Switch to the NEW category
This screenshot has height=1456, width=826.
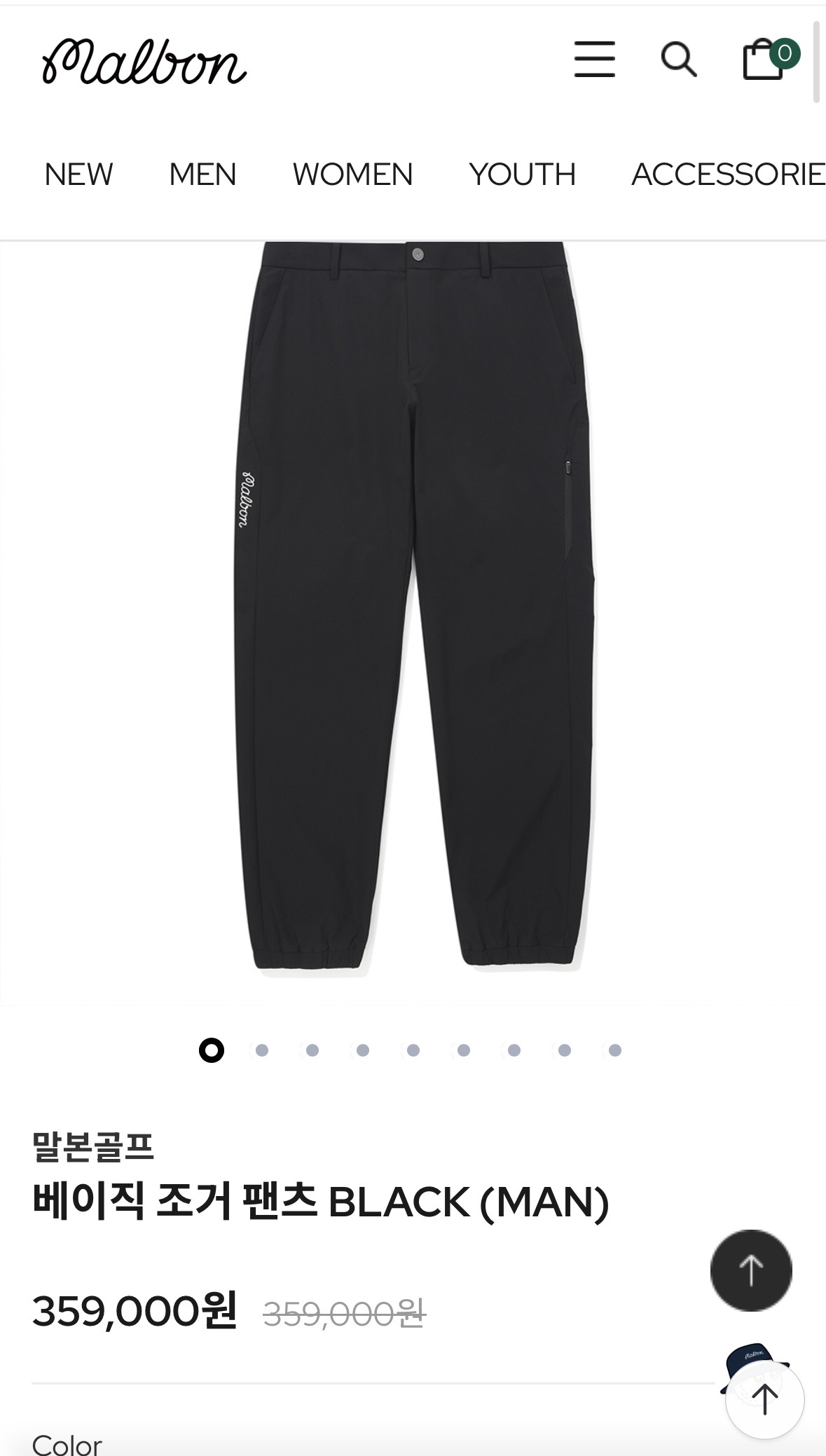[x=78, y=174]
